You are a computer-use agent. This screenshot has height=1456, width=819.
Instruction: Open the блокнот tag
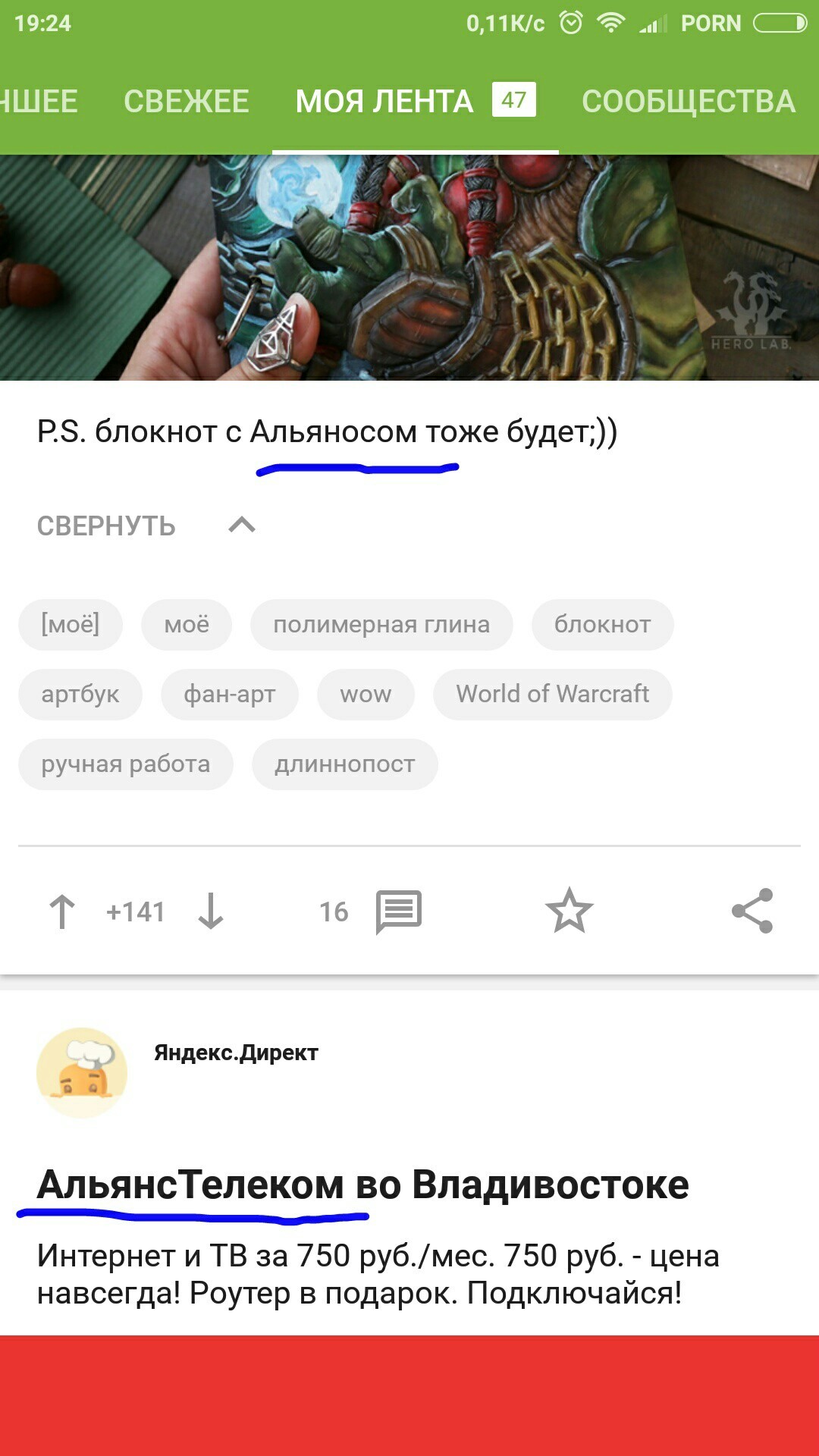602,625
